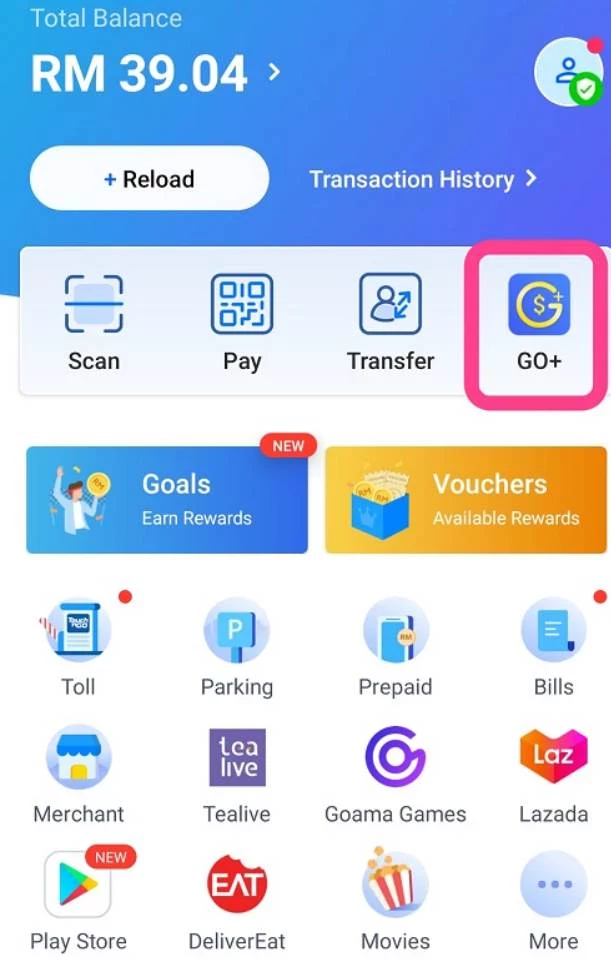Open Transaction History

tap(422, 180)
